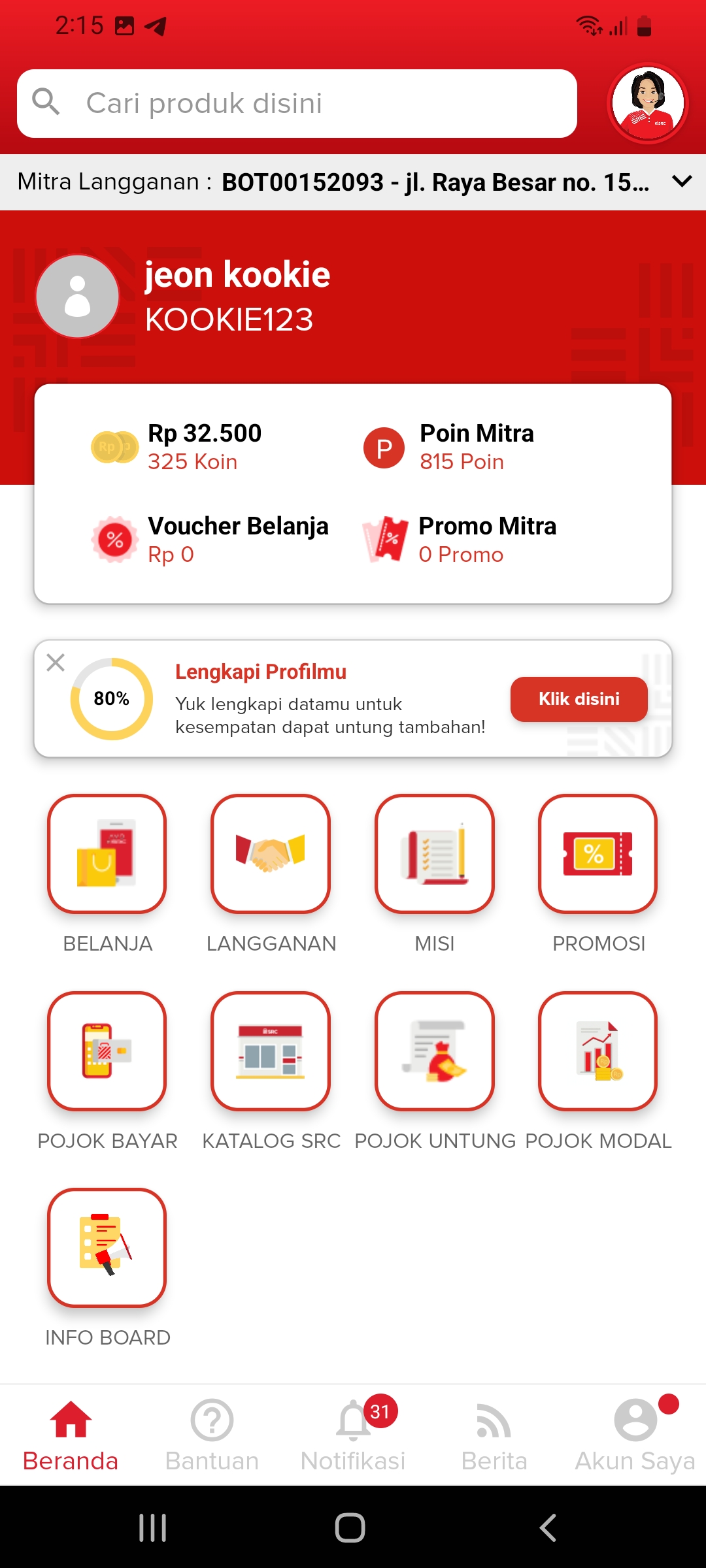Image resolution: width=706 pixels, height=1568 pixels.
Task: Open KATALOG SRC
Action: [271, 1051]
